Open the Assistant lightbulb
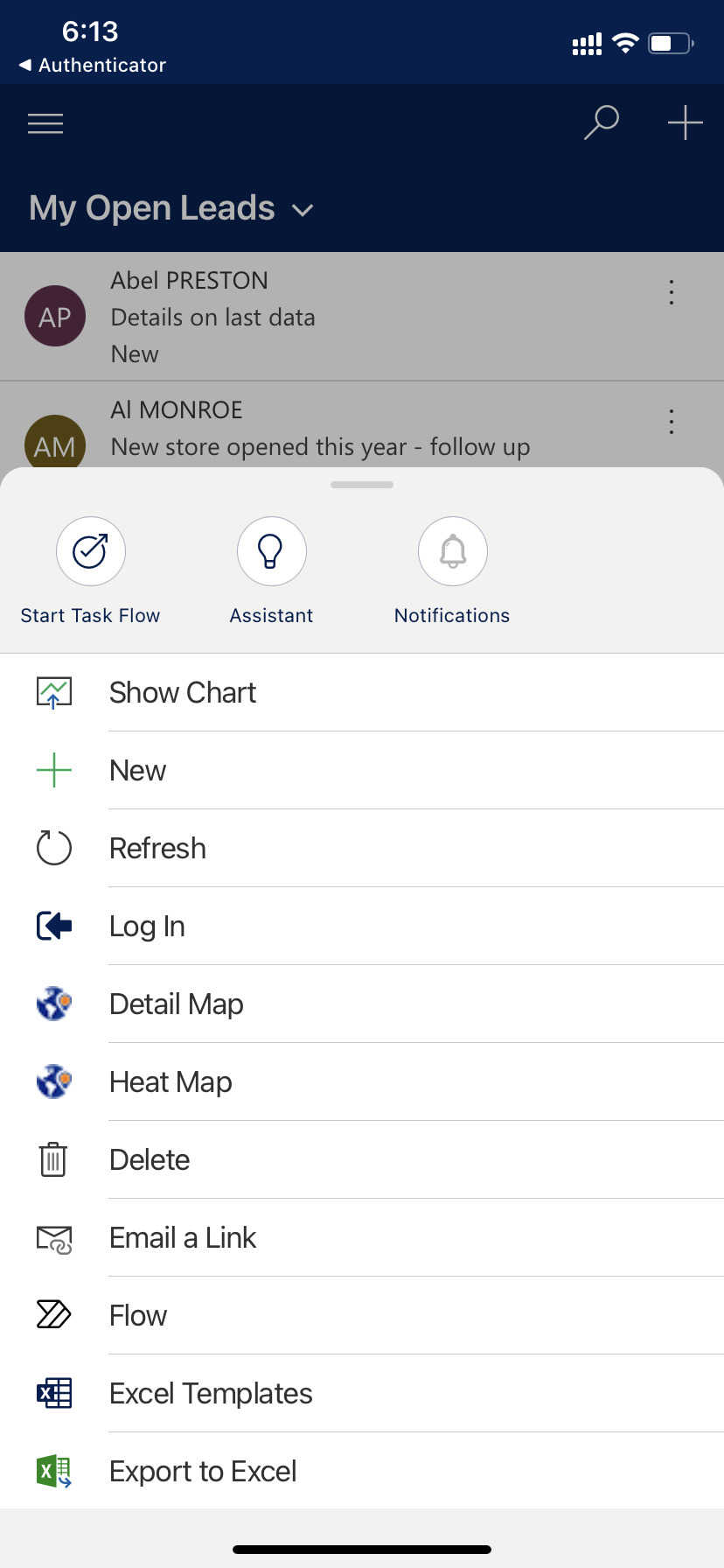The width and height of the screenshot is (724, 1568). click(x=271, y=551)
